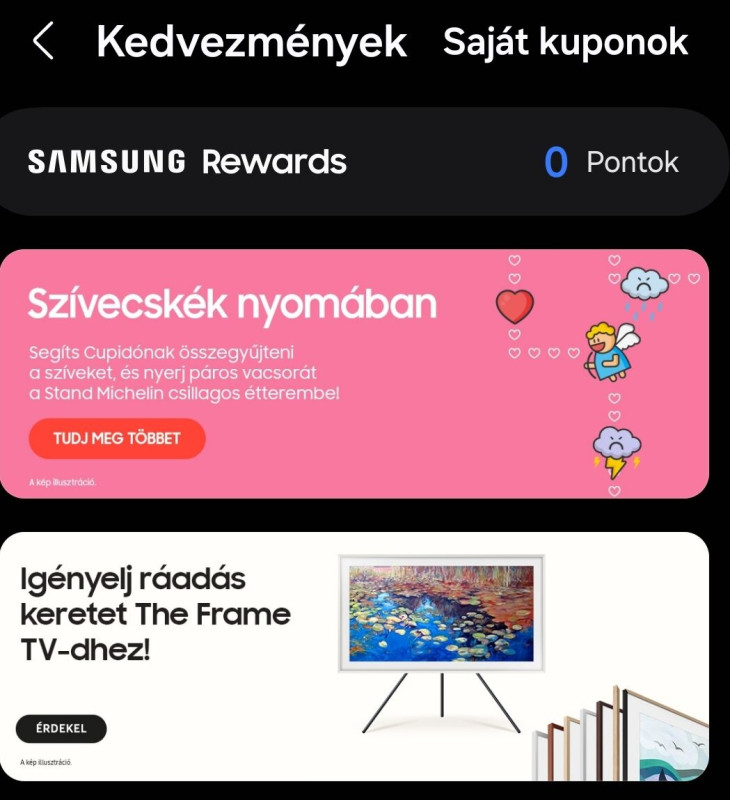Go back from Kedvezmények screen
Screen dimensions: 730x800
coord(43,42)
